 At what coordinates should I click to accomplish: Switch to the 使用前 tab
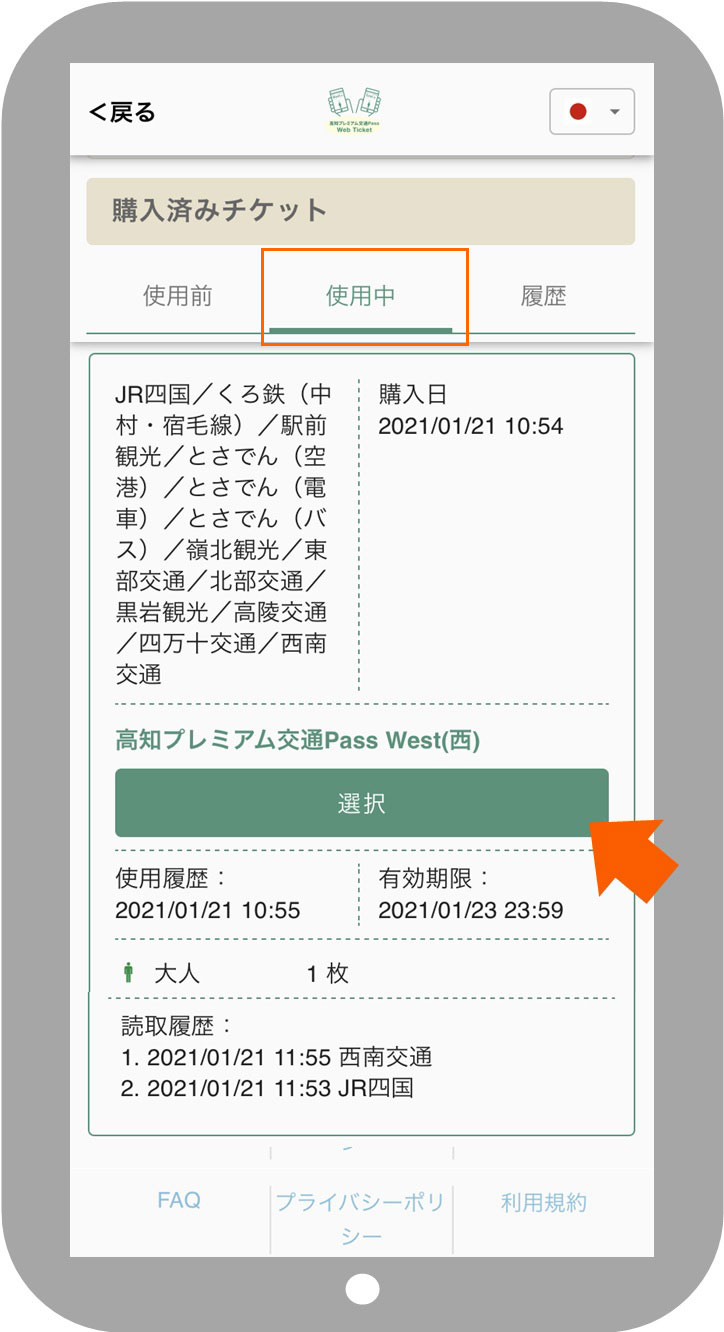click(x=178, y=296)
